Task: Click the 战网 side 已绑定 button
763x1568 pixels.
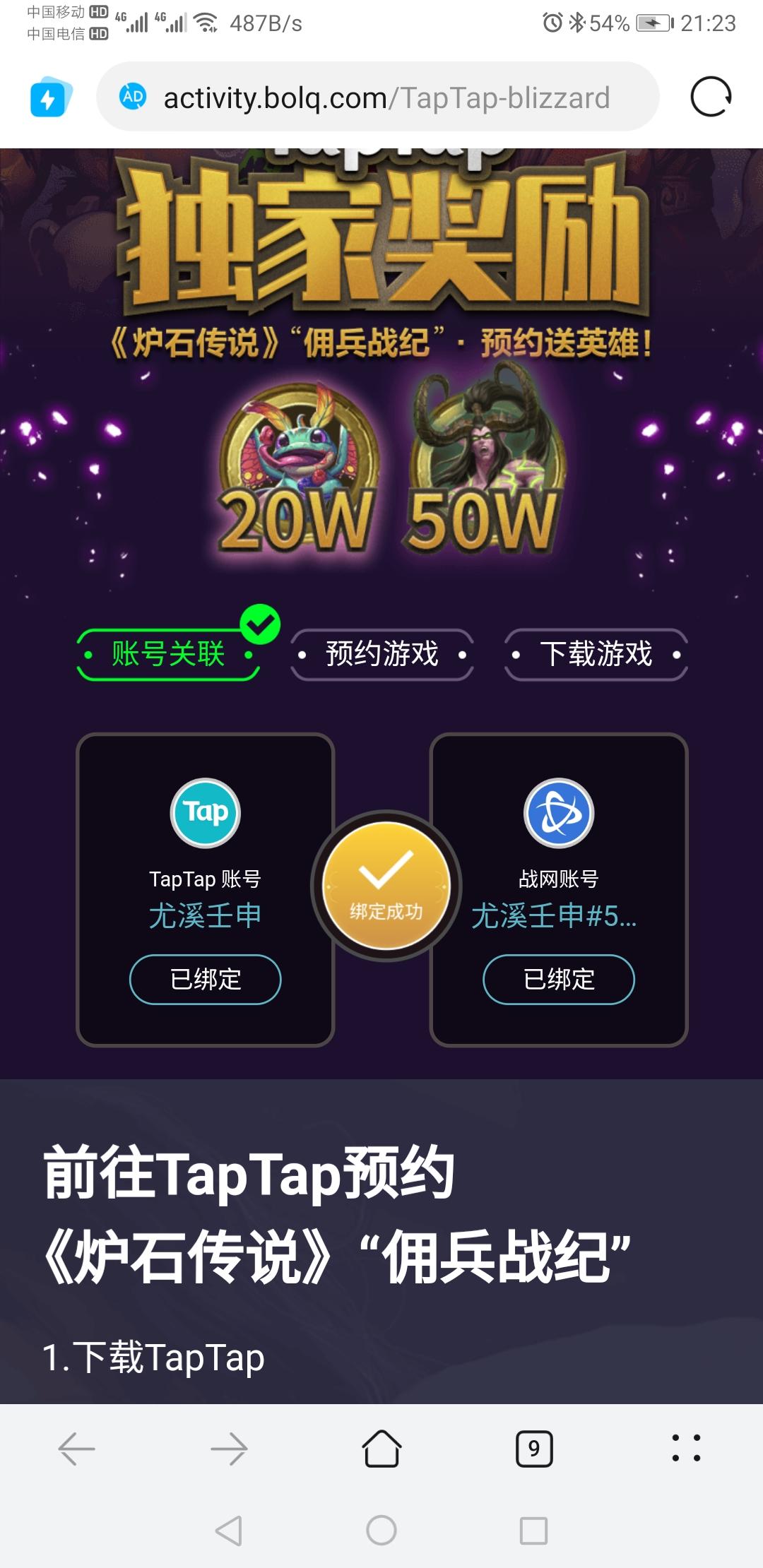Action: [557, 980]
